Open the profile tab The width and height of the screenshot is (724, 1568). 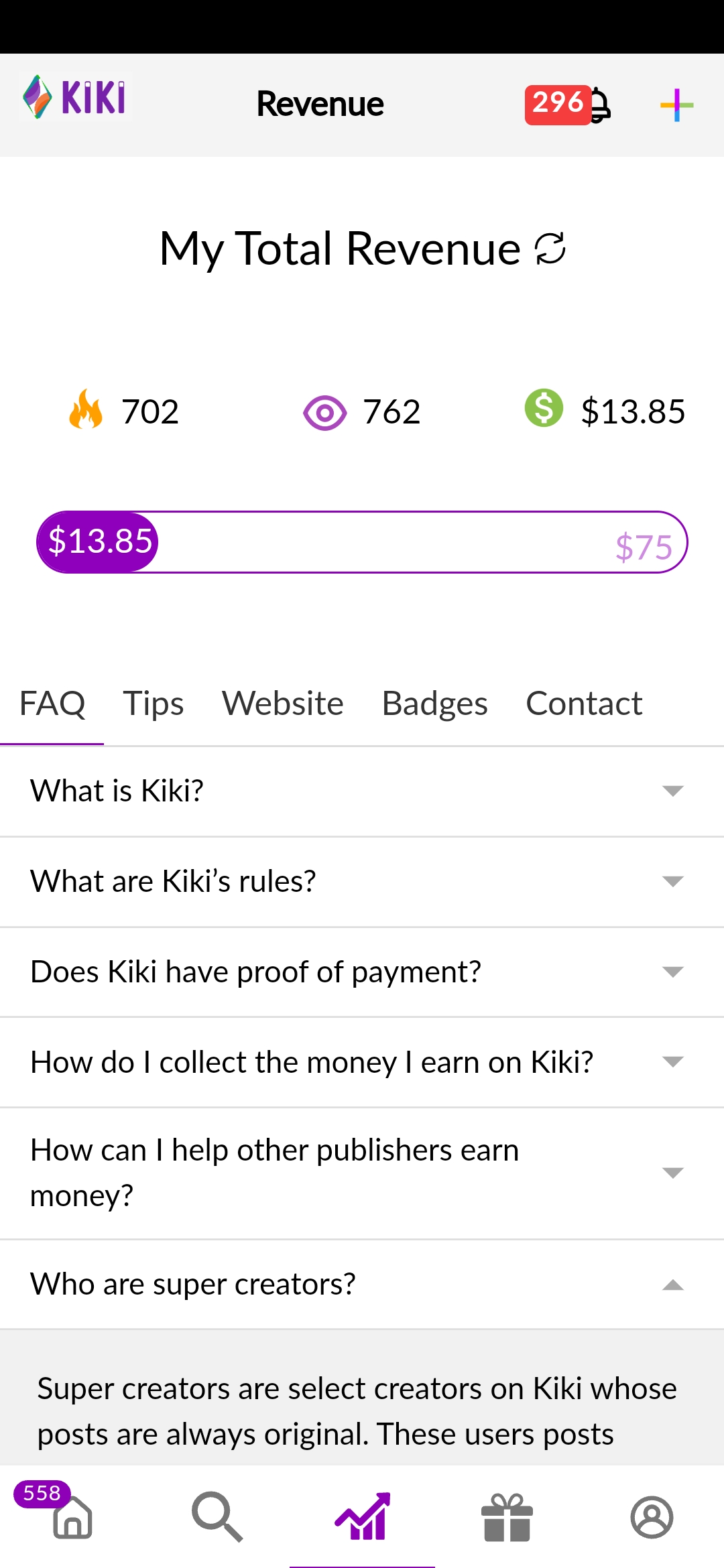652,1517
